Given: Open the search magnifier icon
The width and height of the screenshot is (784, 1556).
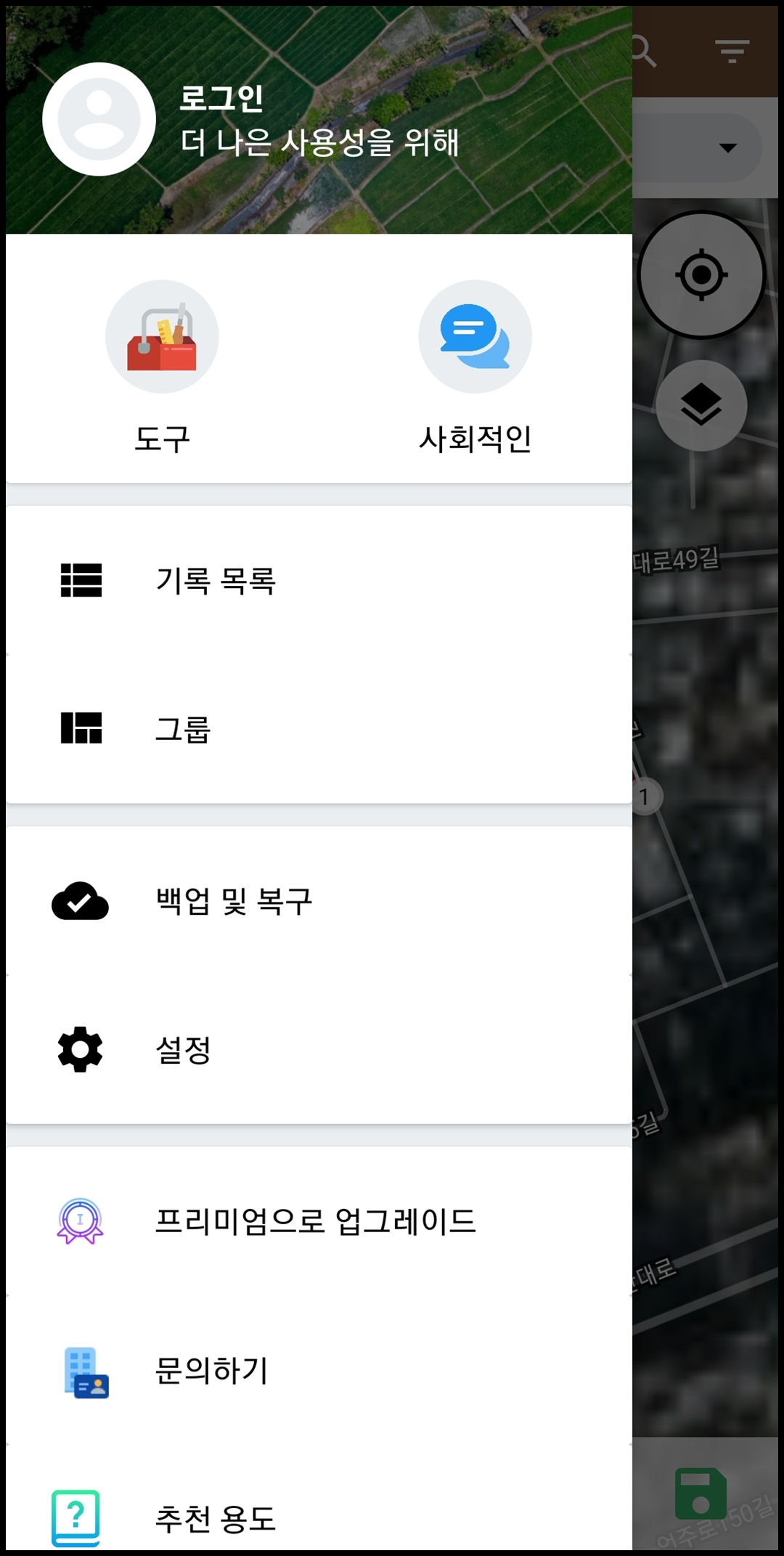Looking at the screenshot, I should point(643,49).
